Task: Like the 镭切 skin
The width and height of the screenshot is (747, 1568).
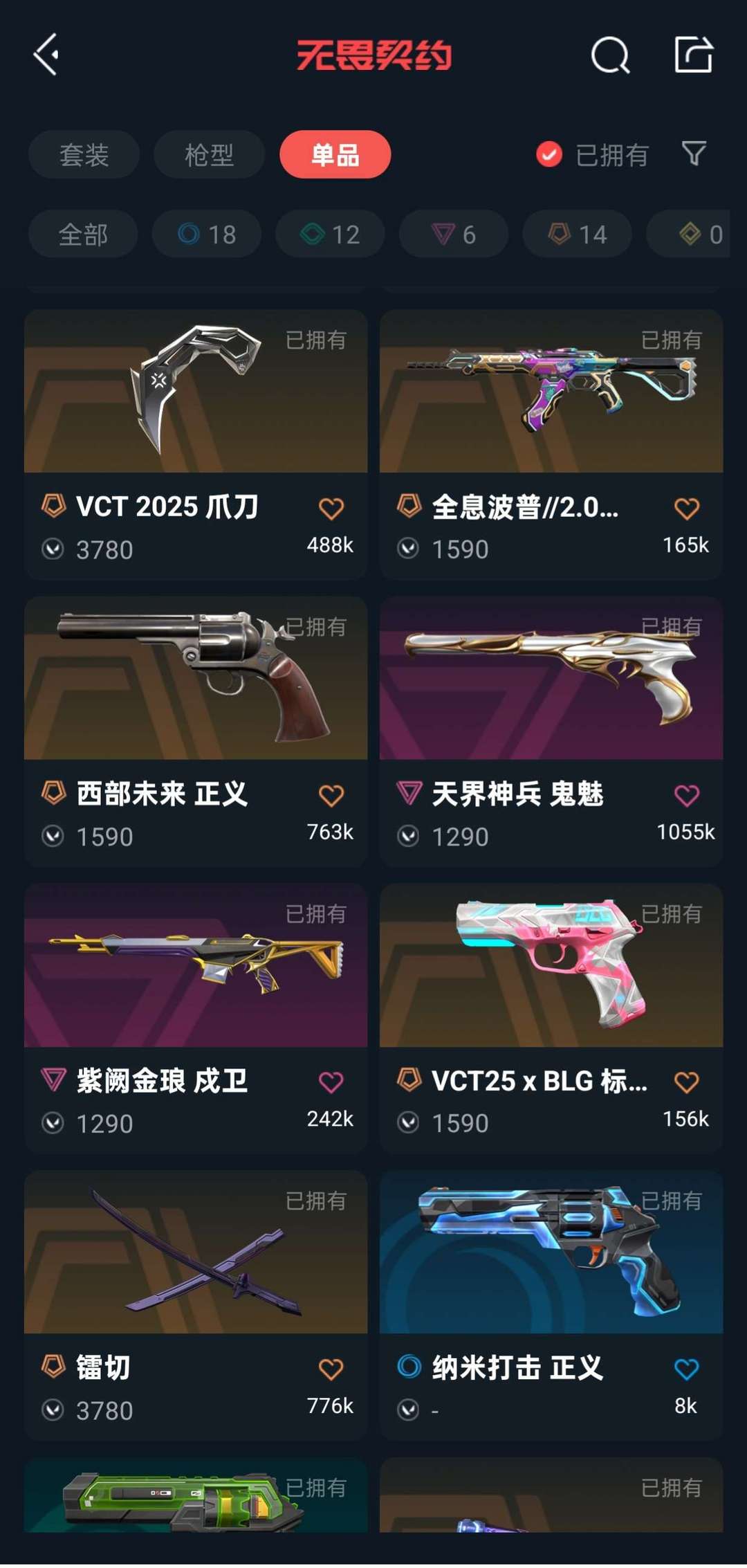Action: (331, 1369)
